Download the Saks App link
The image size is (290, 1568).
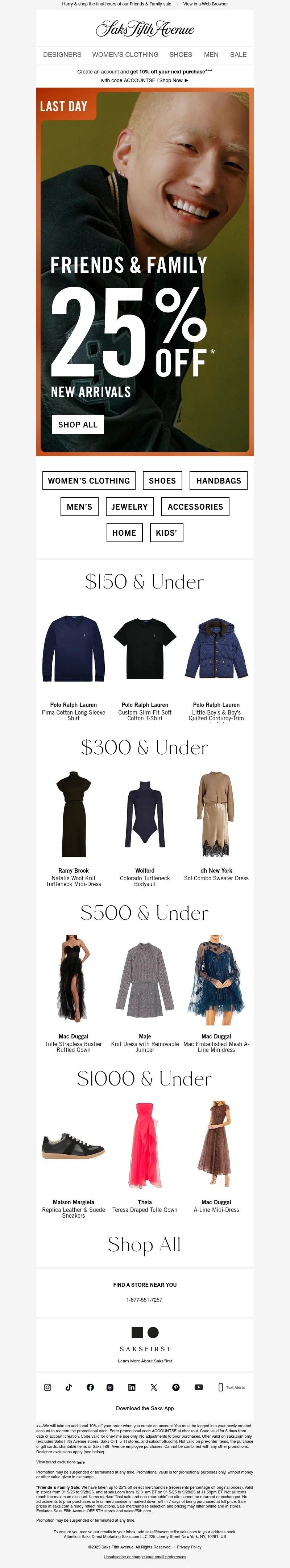coord(145,1408)
